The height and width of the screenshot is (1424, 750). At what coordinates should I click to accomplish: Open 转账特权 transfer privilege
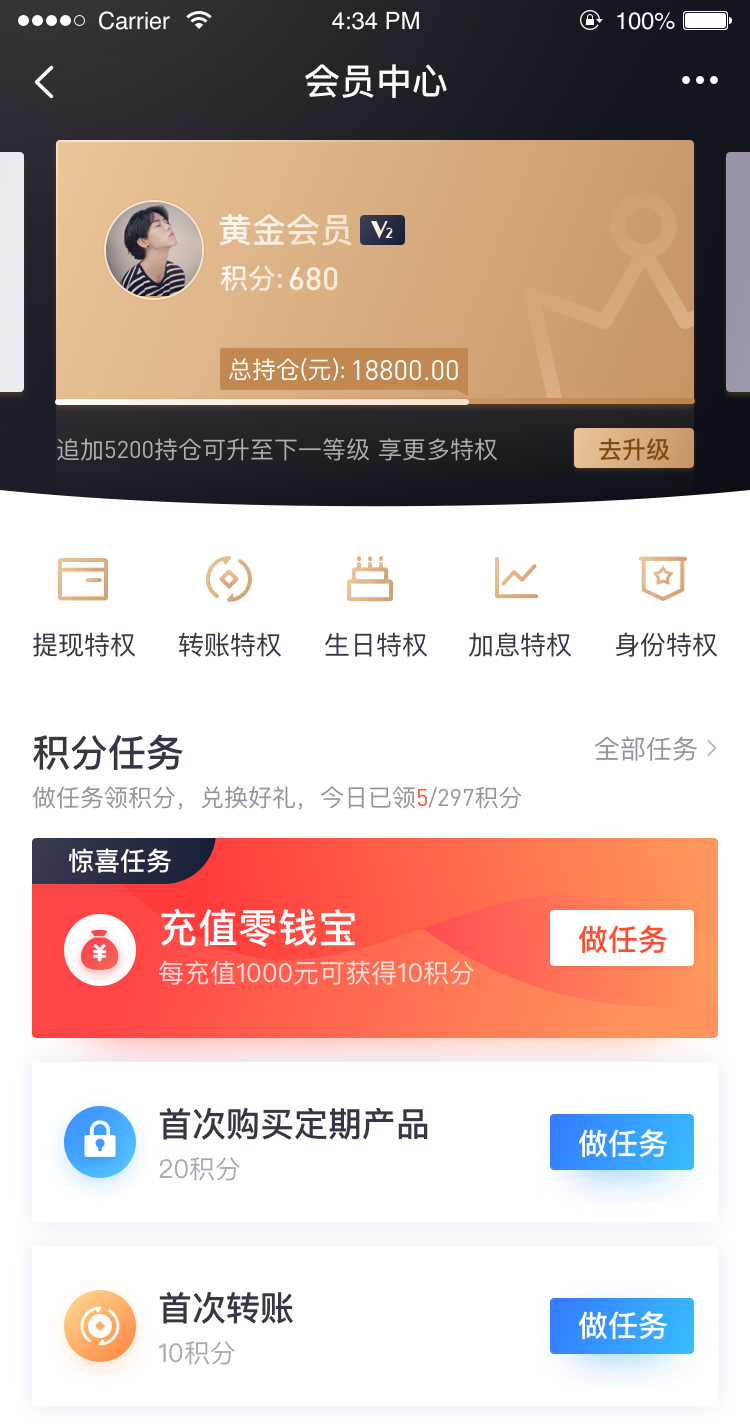click(x=229, y=606)
